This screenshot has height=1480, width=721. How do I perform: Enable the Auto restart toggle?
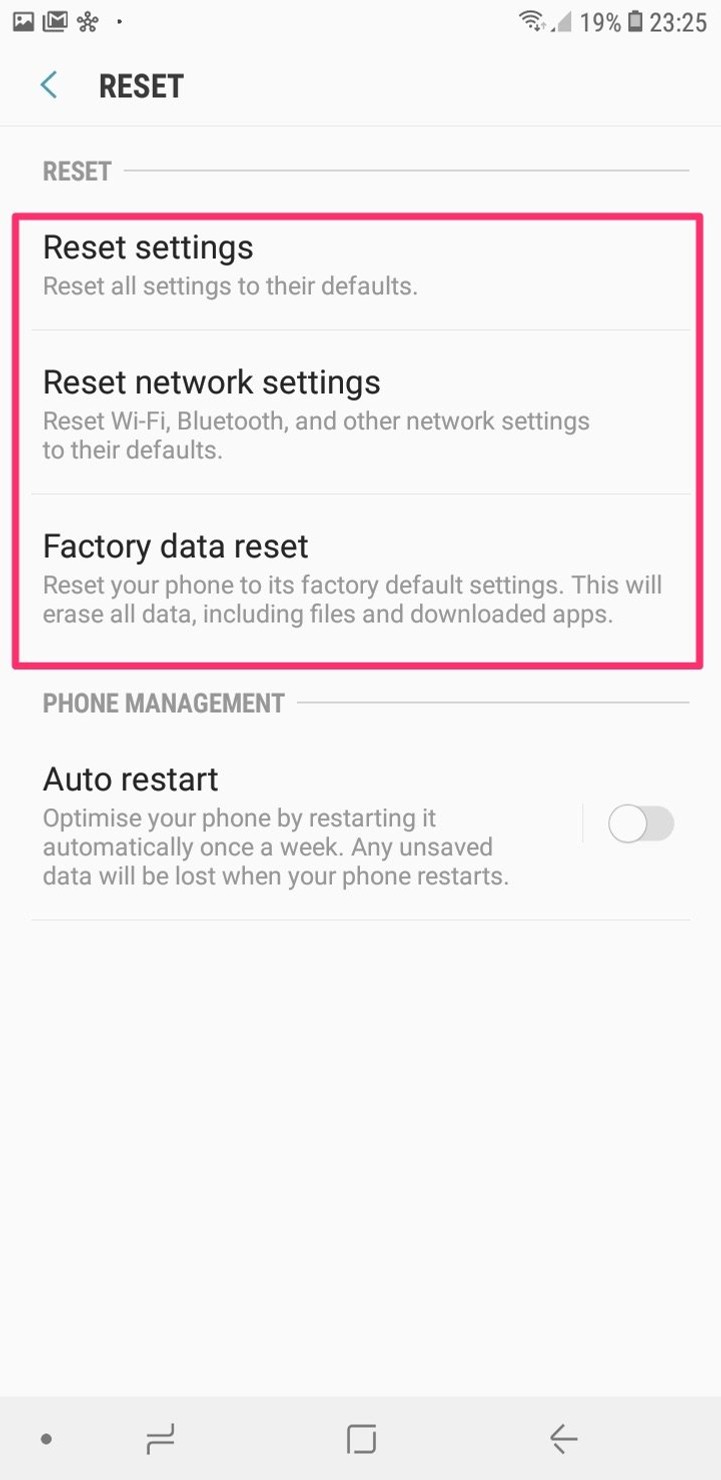[642, 823]
